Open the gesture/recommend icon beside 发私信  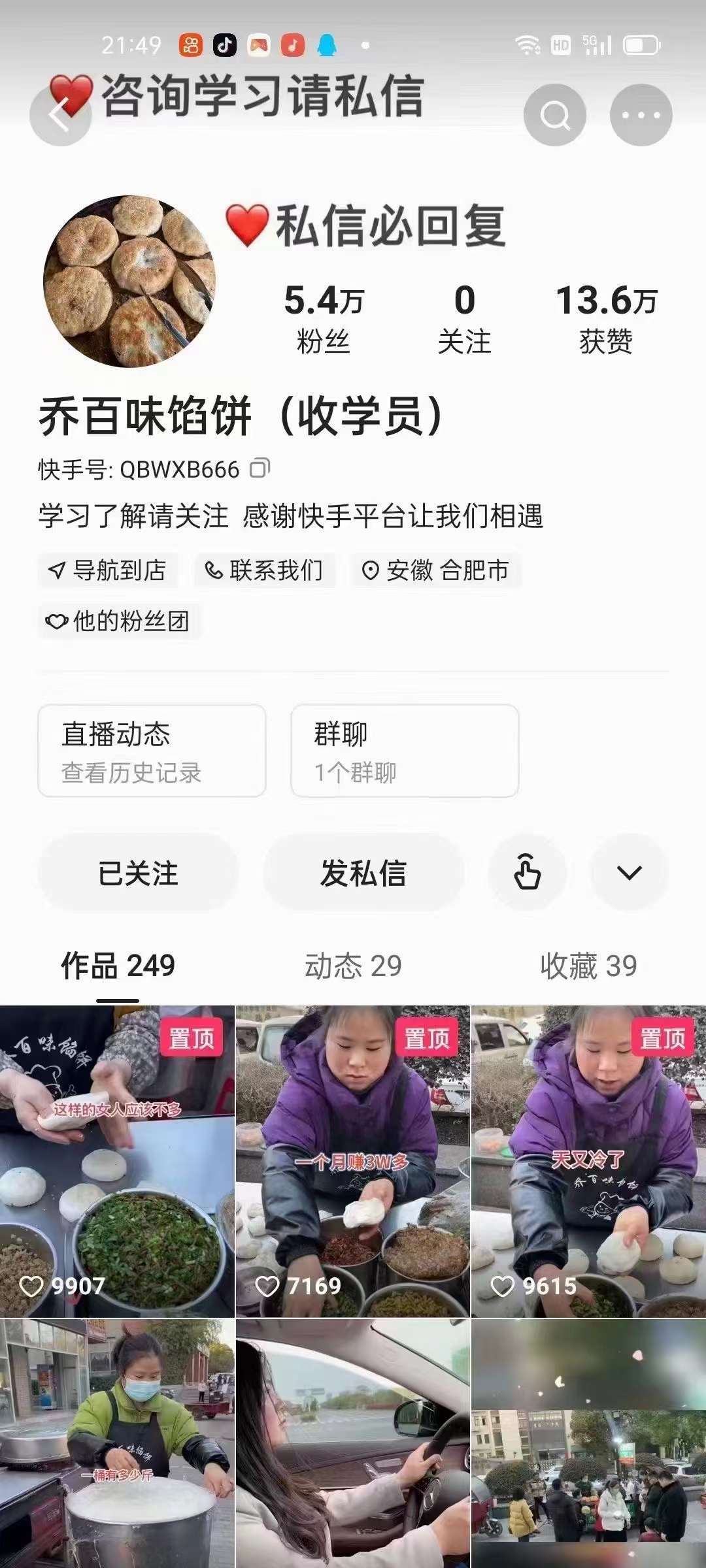pyautogui.click(x=527, y=874)
